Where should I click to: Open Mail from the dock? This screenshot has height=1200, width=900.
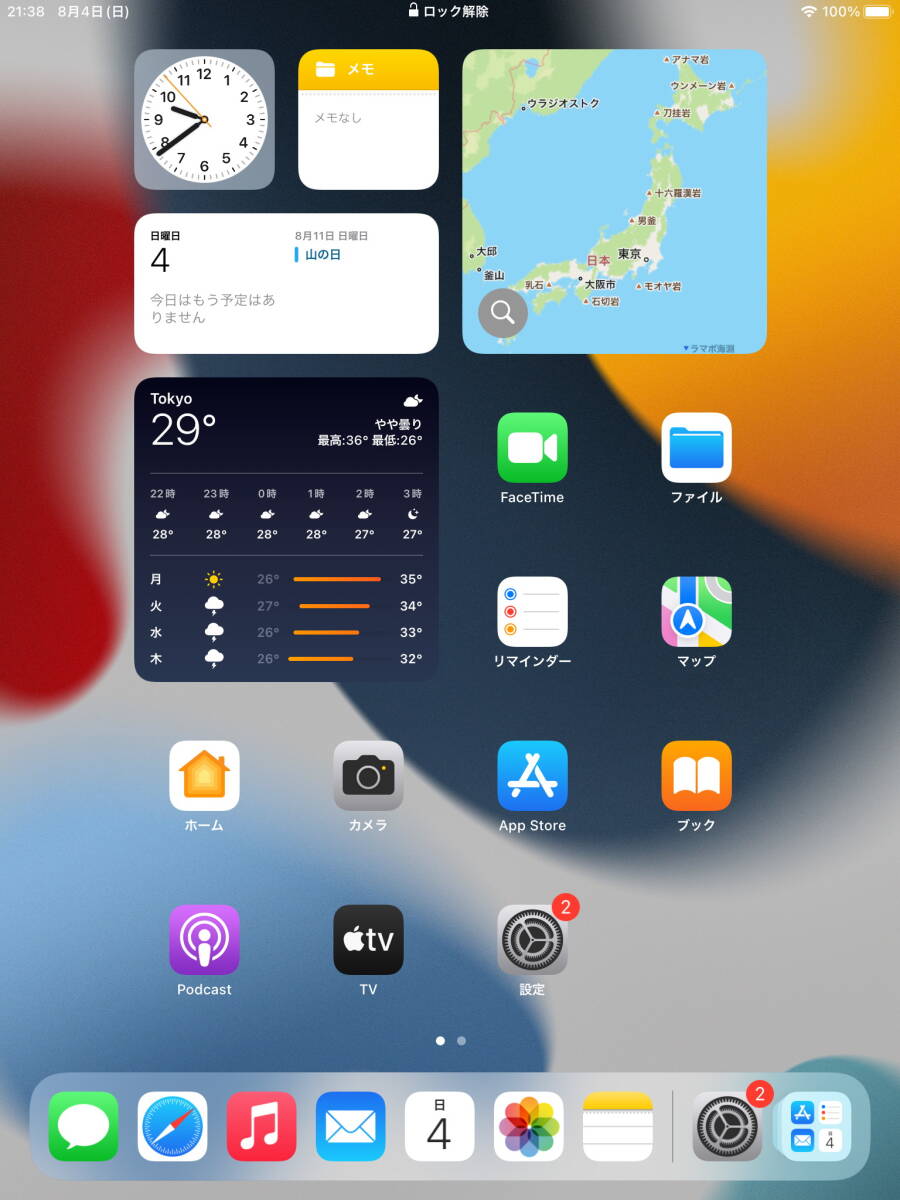(350, 1126)
